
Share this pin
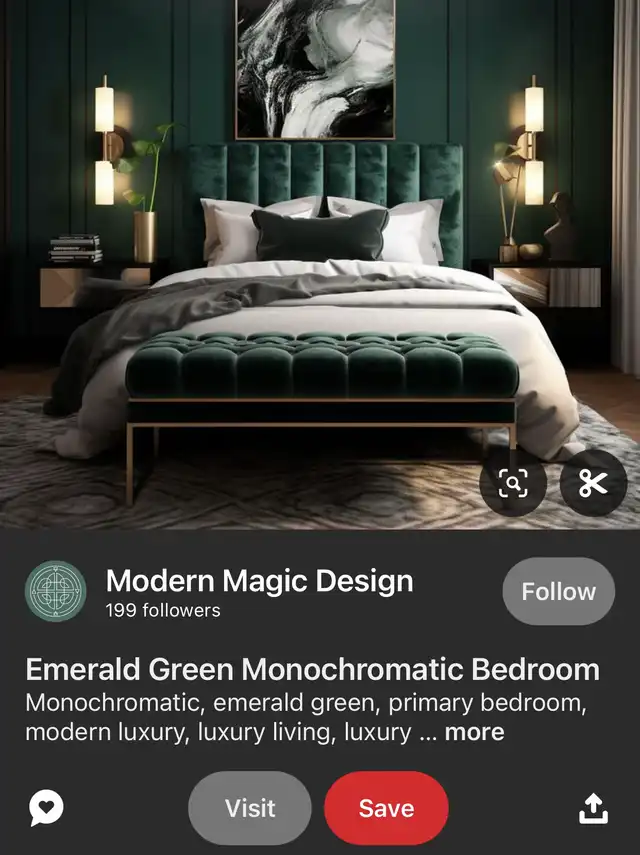[x=593, y=808]
